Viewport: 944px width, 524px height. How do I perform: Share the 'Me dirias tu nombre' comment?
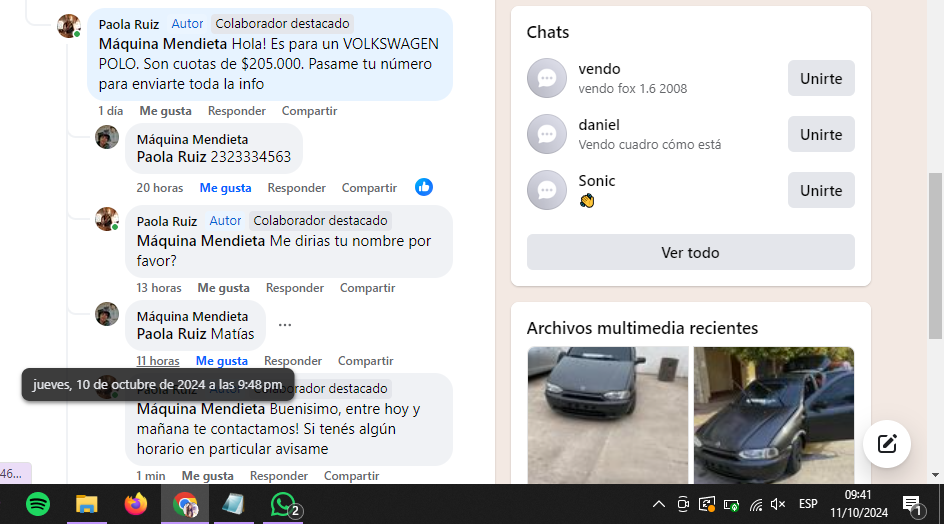(367, 288)
